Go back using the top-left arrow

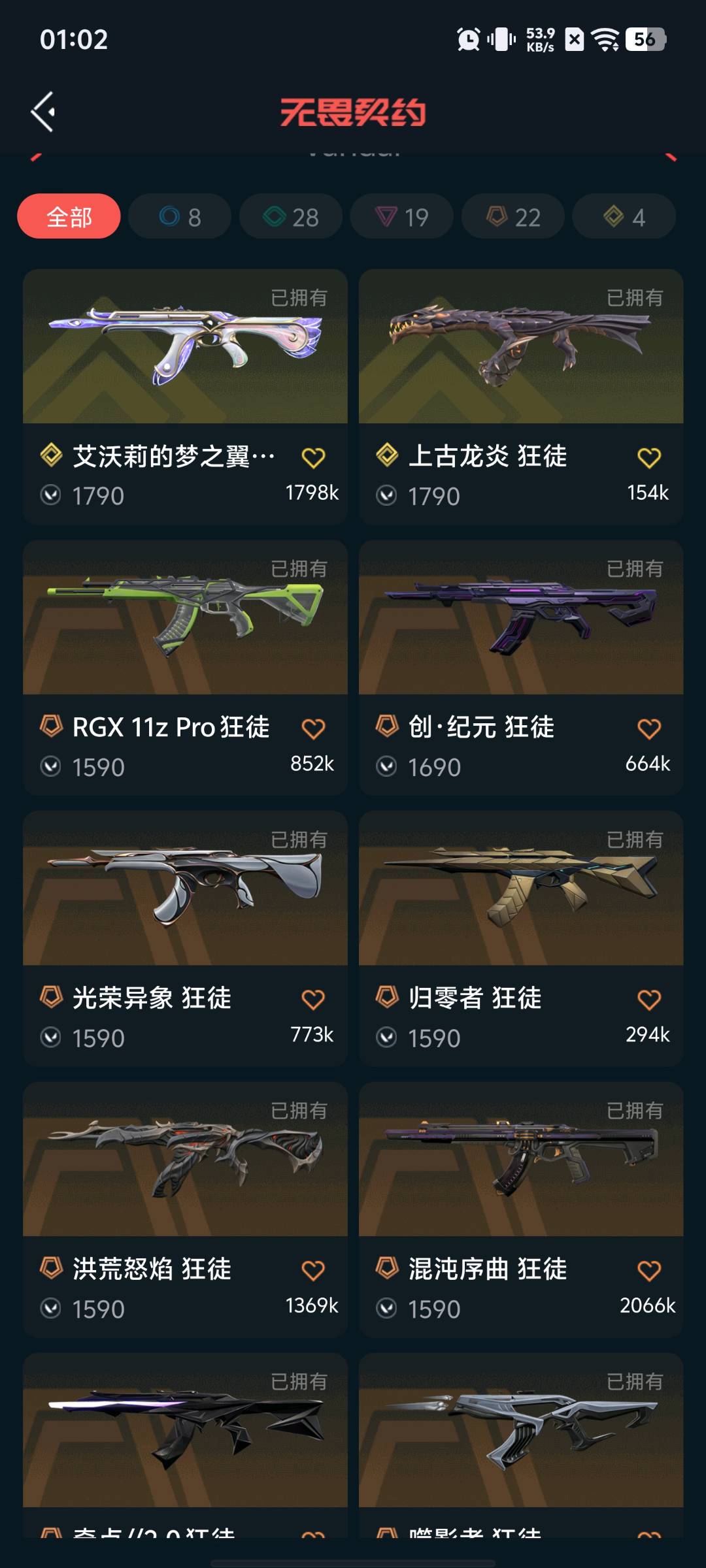click(43, 112)
